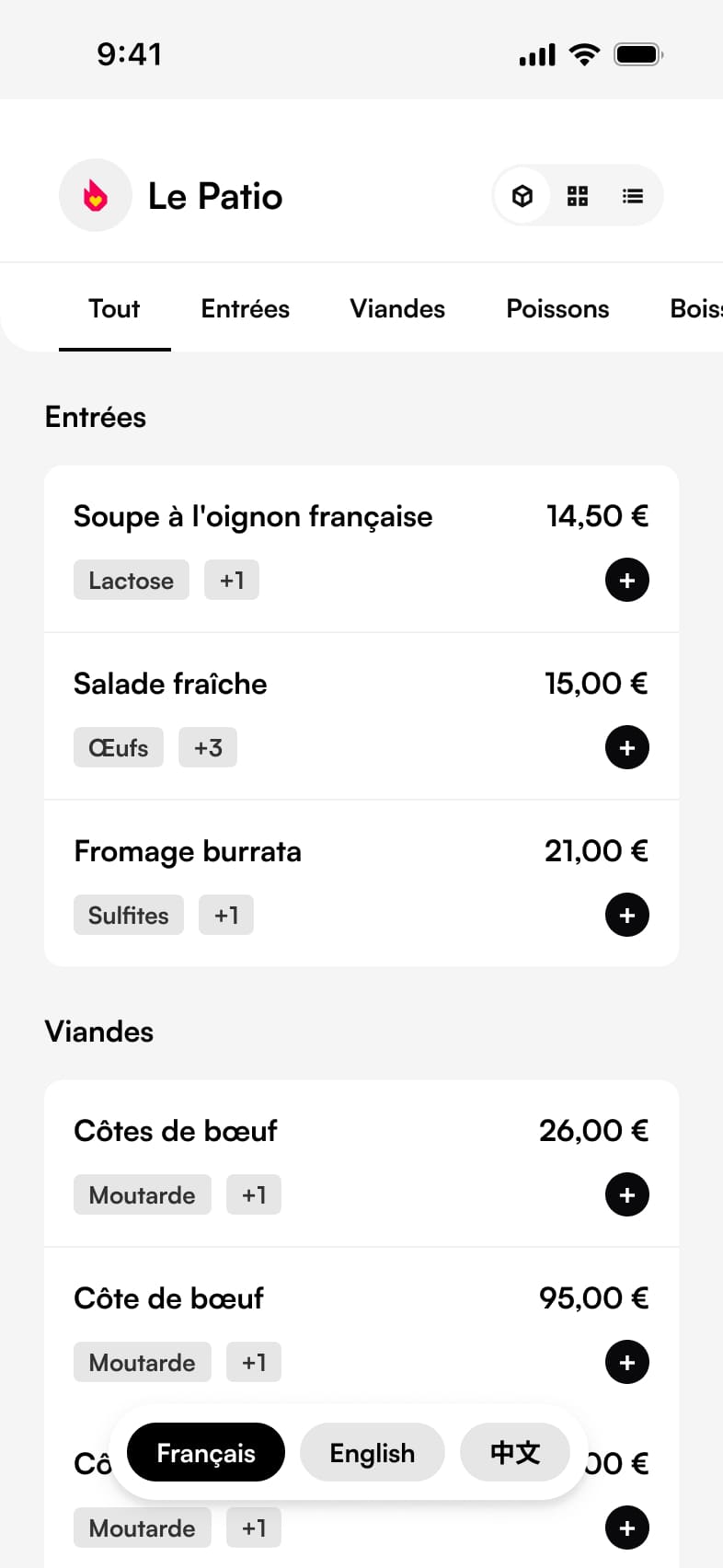723x1568 pixels.
Task: Add Côtes de bœuf with the plus icon
Action: pos(626,1194)
